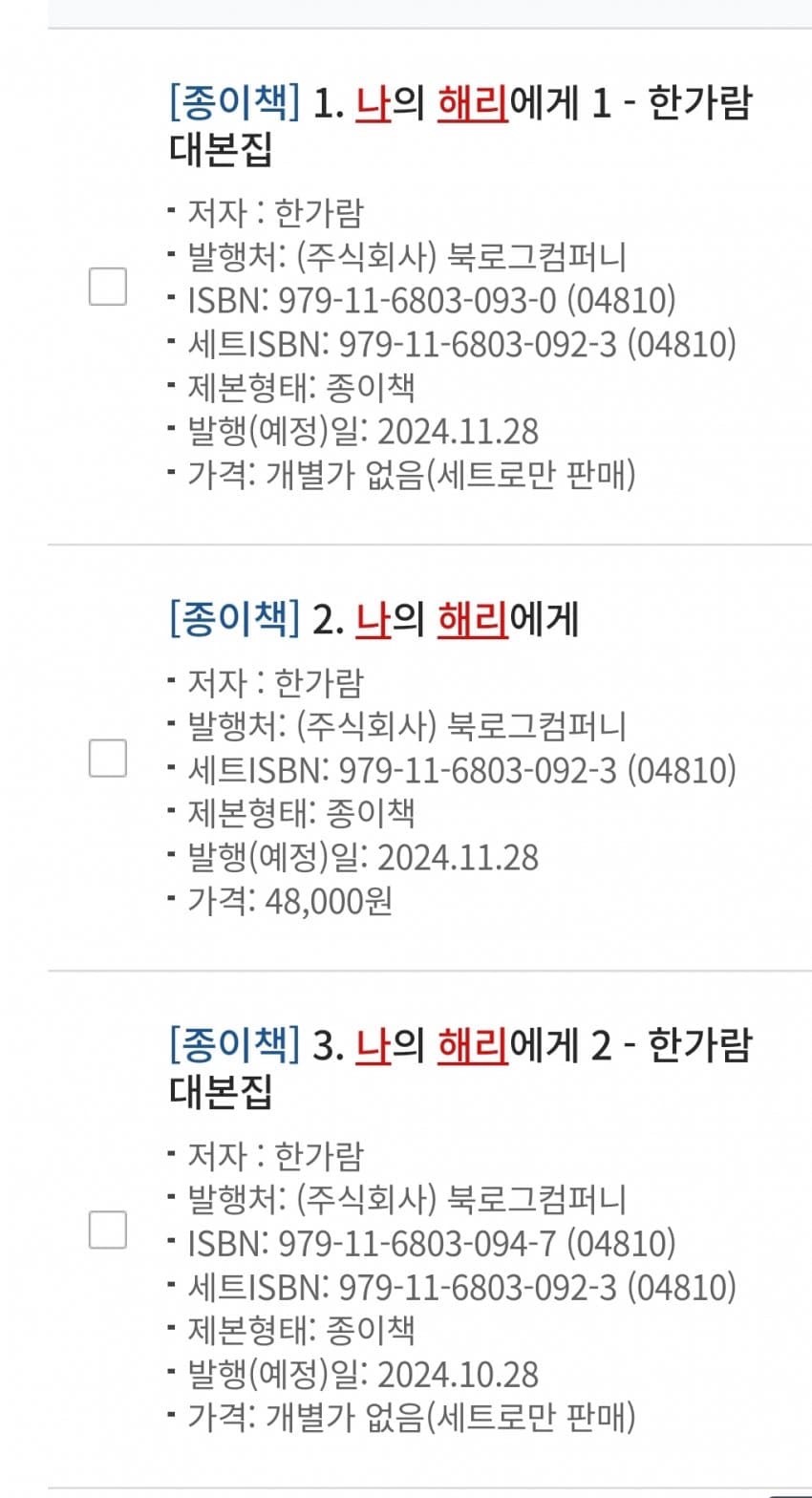This screenshot has width=812, height=1498.
Task: Open the title 3. 나의 해리에게 2 - 한가람 대본집
Action: tap(459, 1046)
